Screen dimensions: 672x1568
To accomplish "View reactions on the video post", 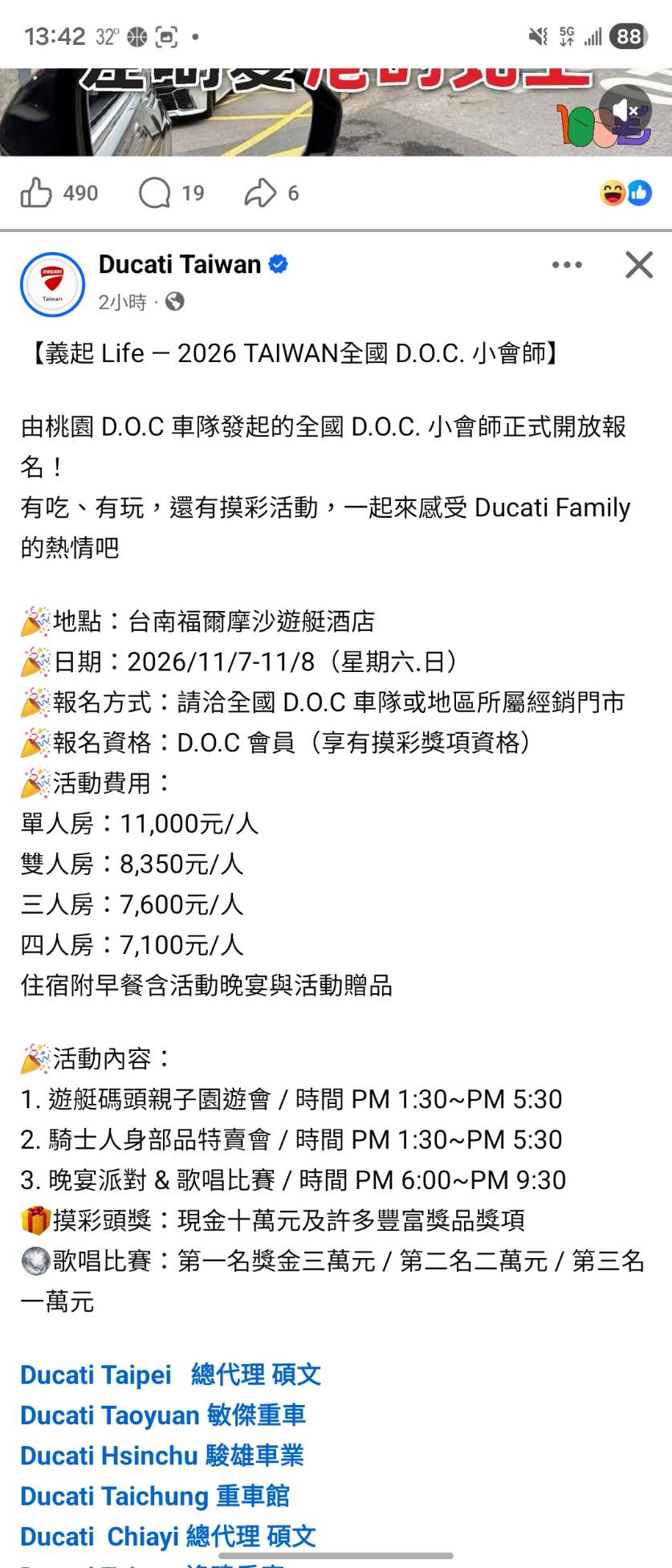I will tap(625, 193).
